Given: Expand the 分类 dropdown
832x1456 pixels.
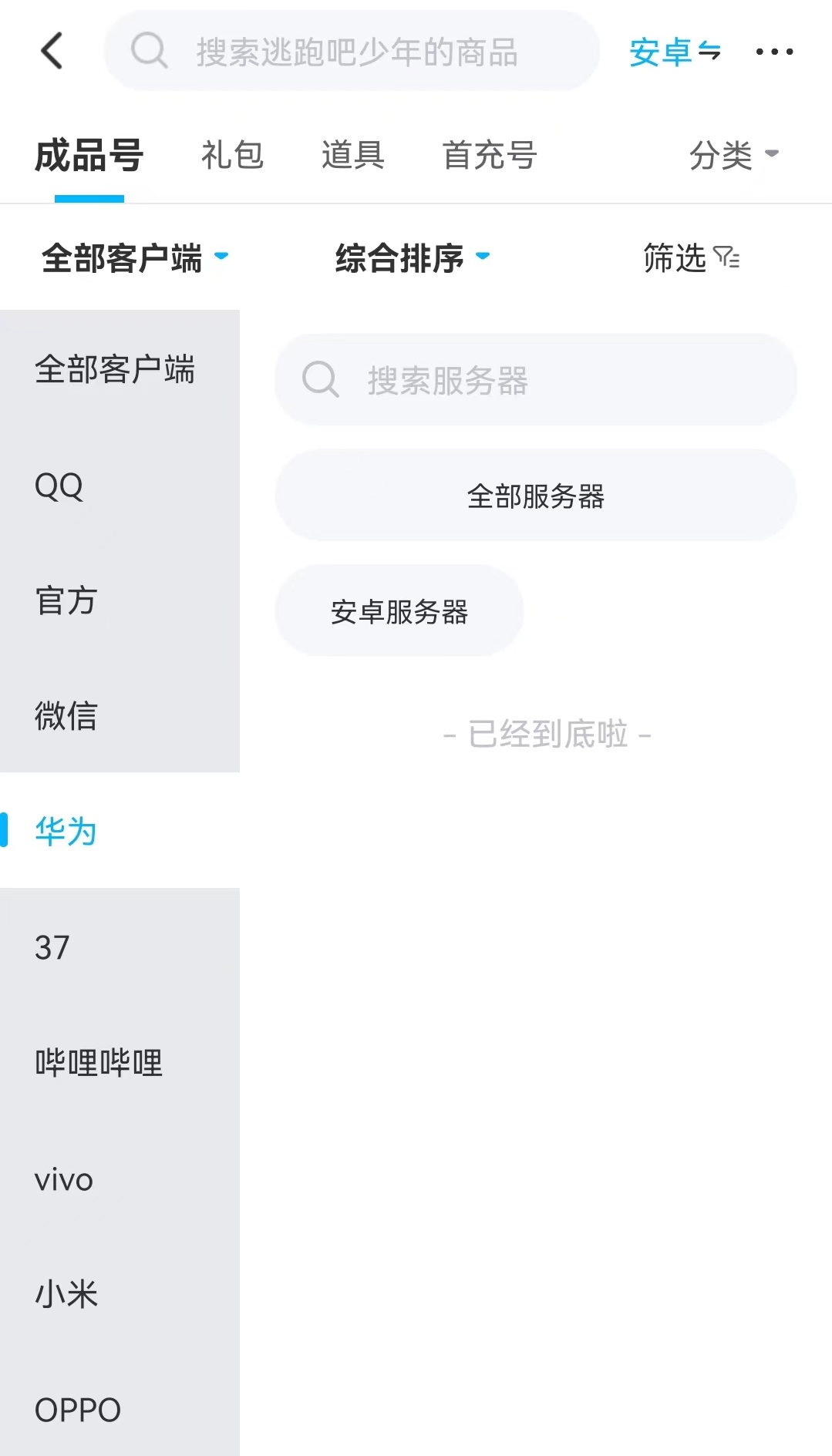Looking at the screenshot, I should point(733,155).
